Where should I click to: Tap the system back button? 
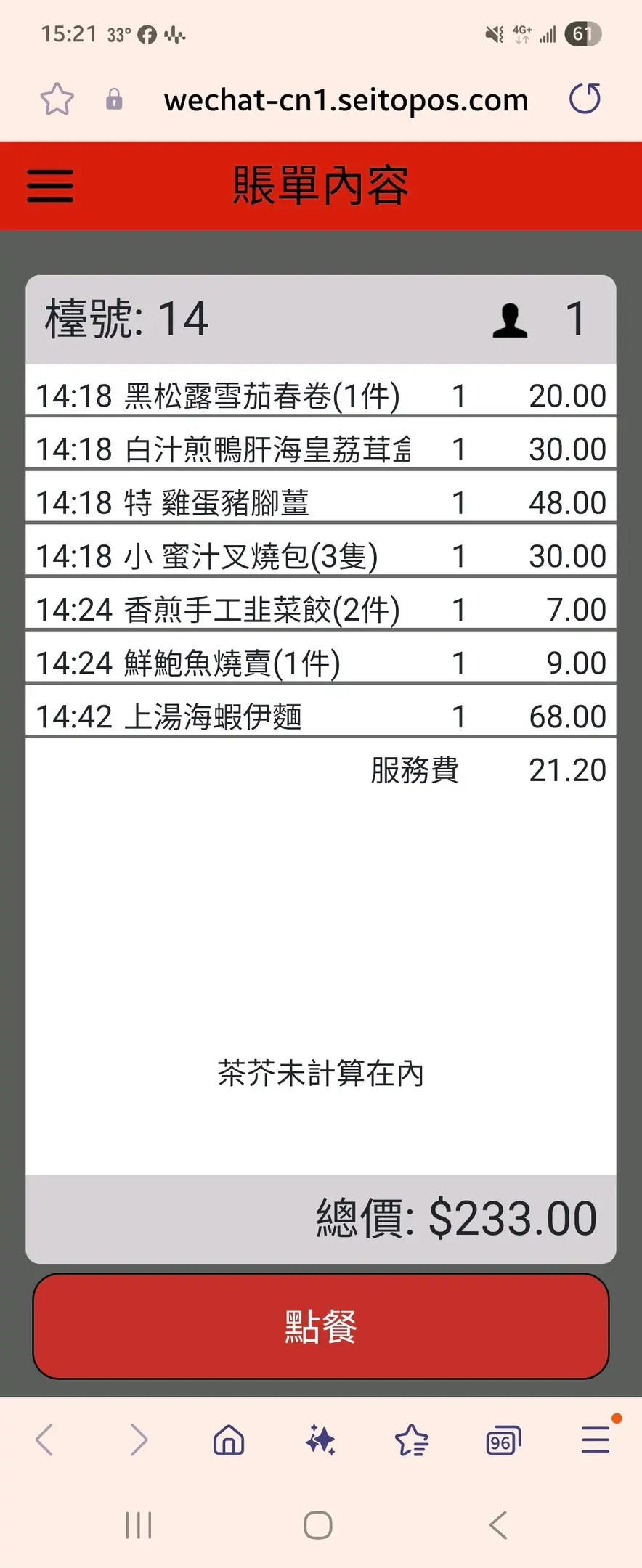click(x=498, y=1525)
